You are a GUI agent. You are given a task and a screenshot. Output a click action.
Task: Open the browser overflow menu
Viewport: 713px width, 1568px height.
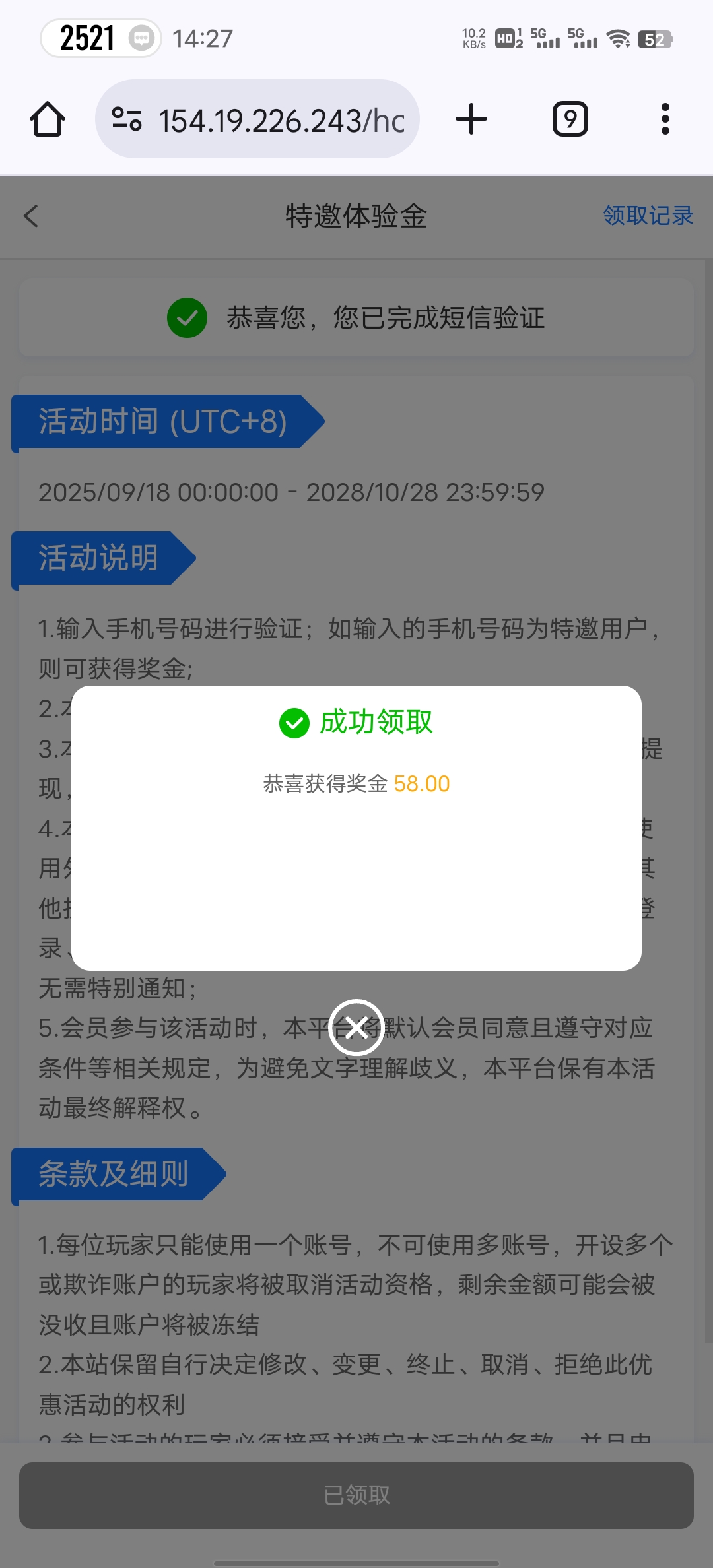(x=665, y=119)
